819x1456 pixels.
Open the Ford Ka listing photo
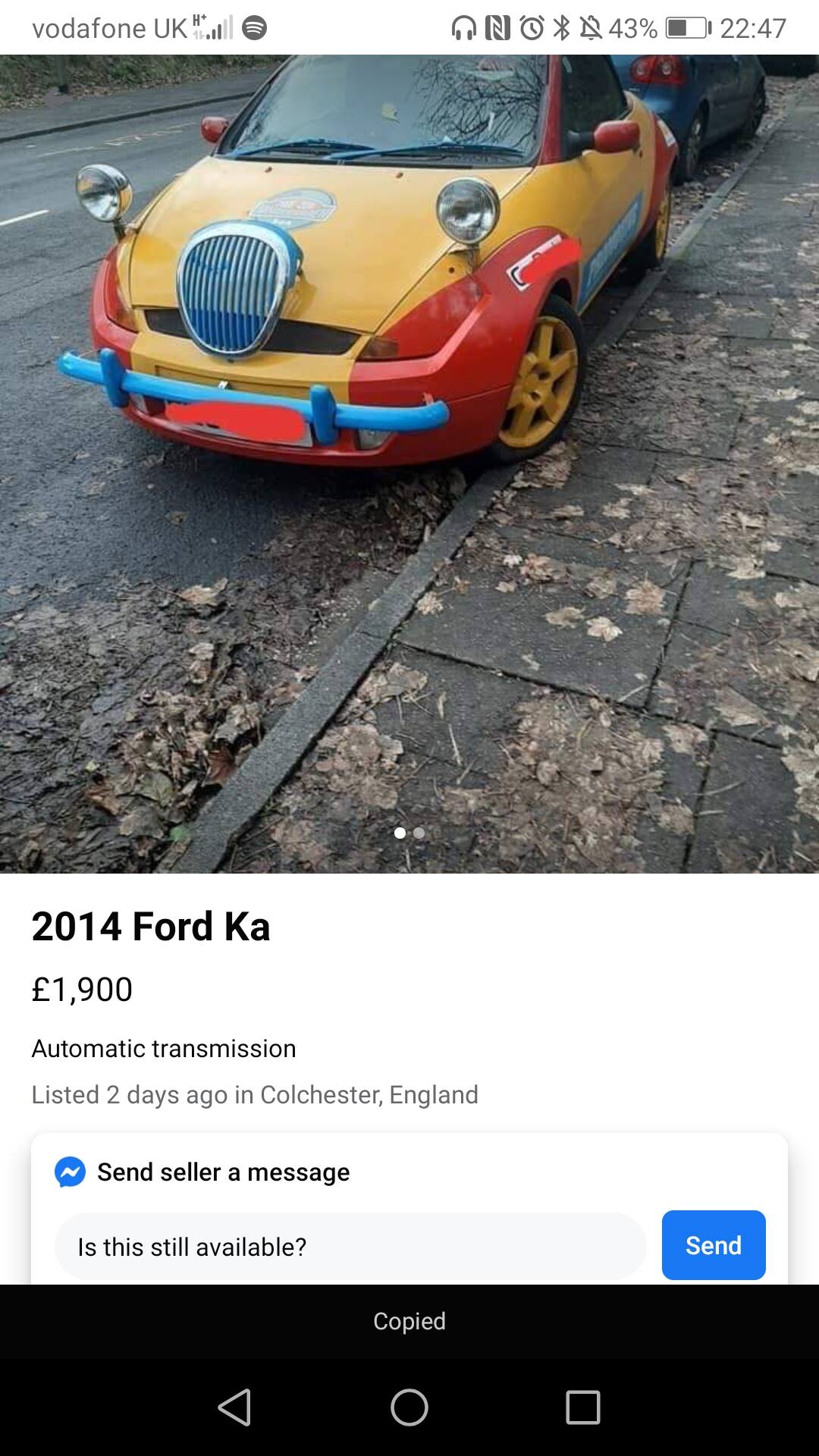click(409, 463)
